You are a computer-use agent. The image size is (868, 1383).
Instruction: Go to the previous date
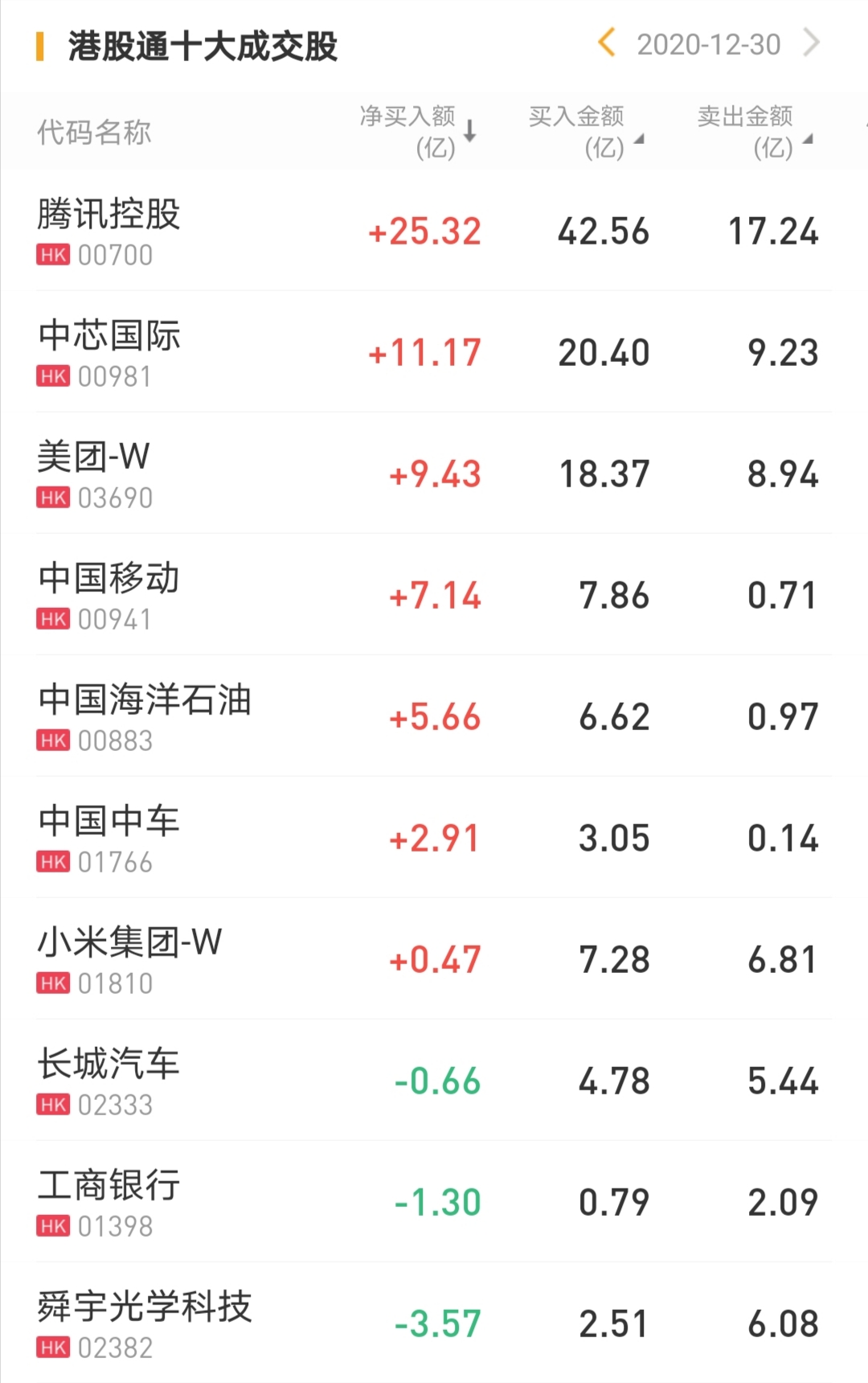coord(608,43)
